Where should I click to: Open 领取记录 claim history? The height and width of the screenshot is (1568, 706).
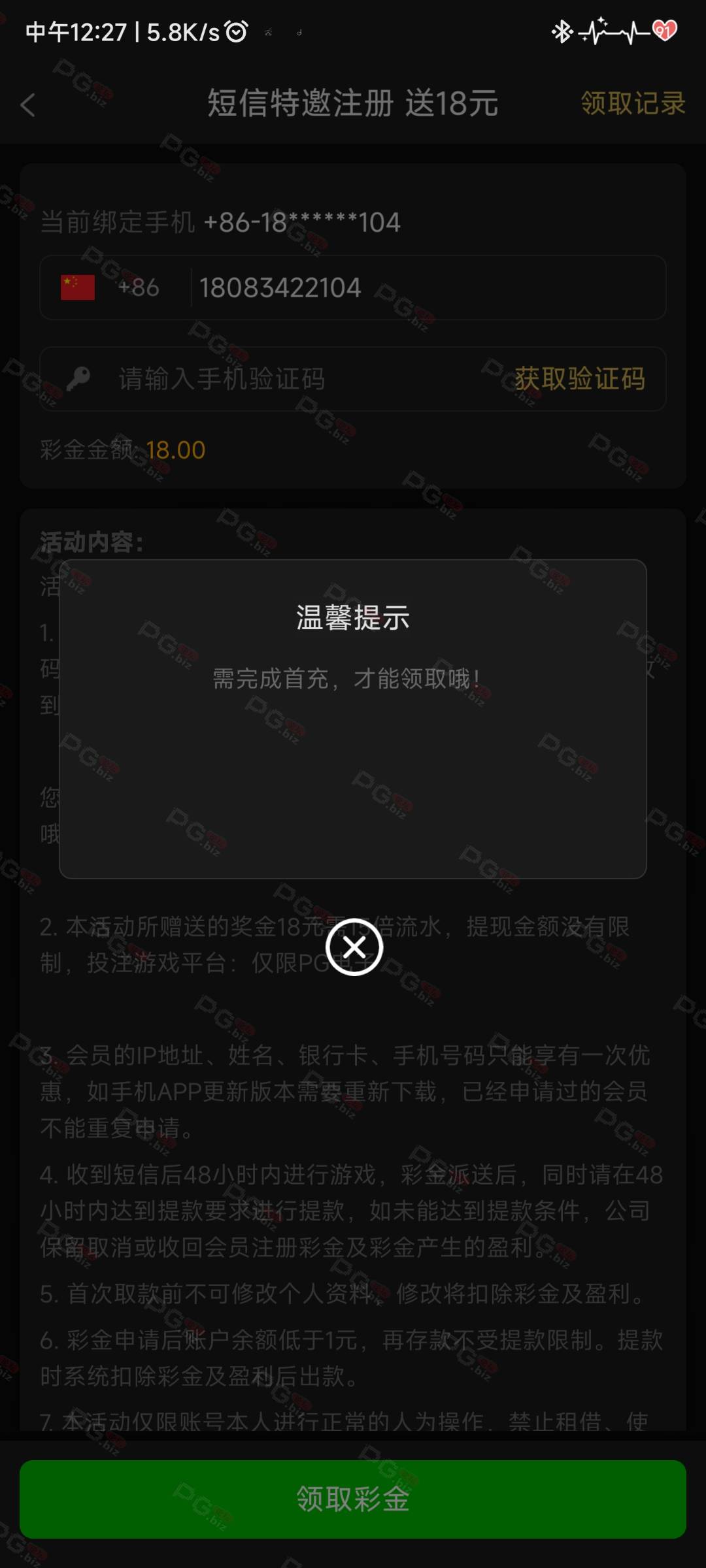tap(633, 103)
